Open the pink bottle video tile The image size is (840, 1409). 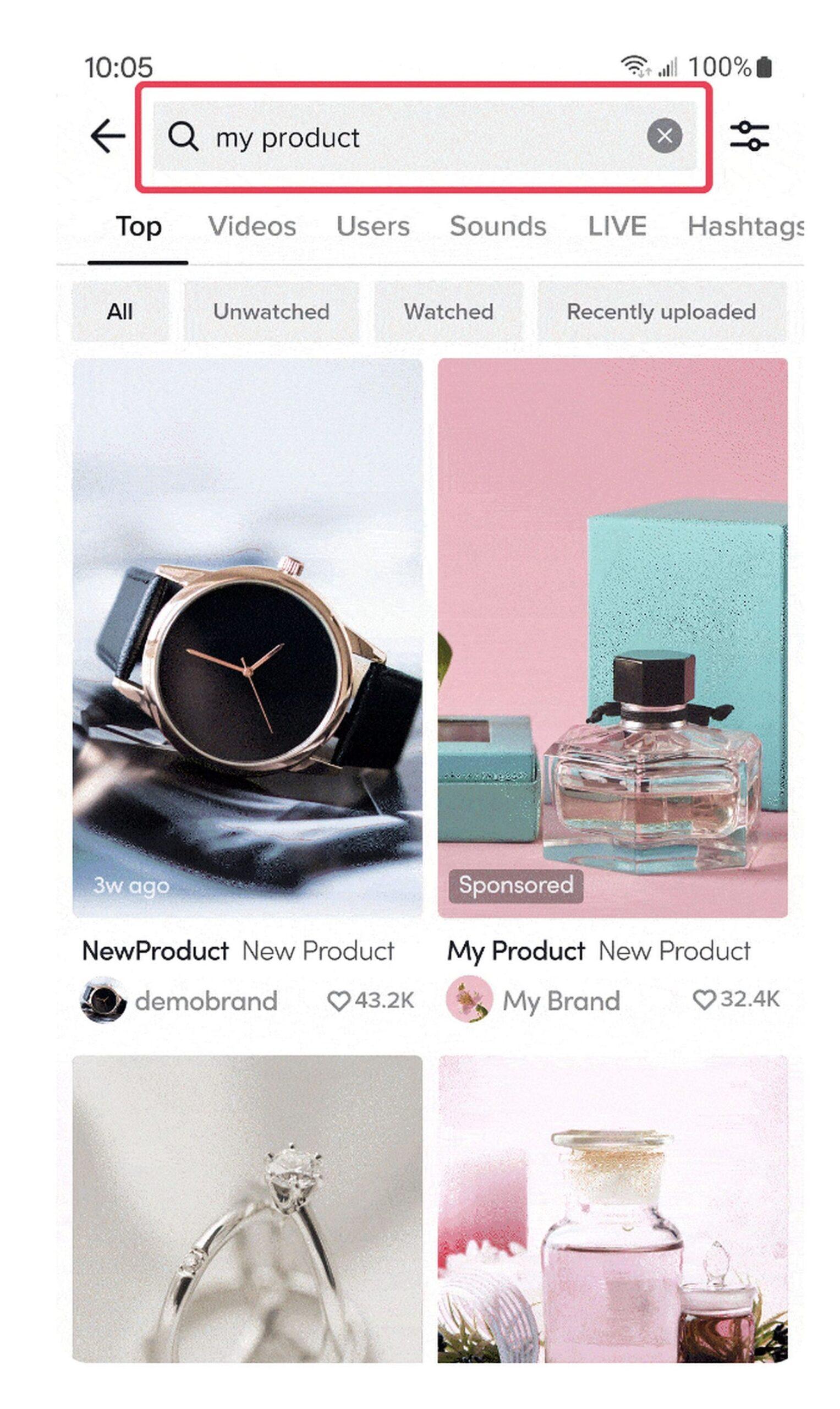tap(612, 1209)
